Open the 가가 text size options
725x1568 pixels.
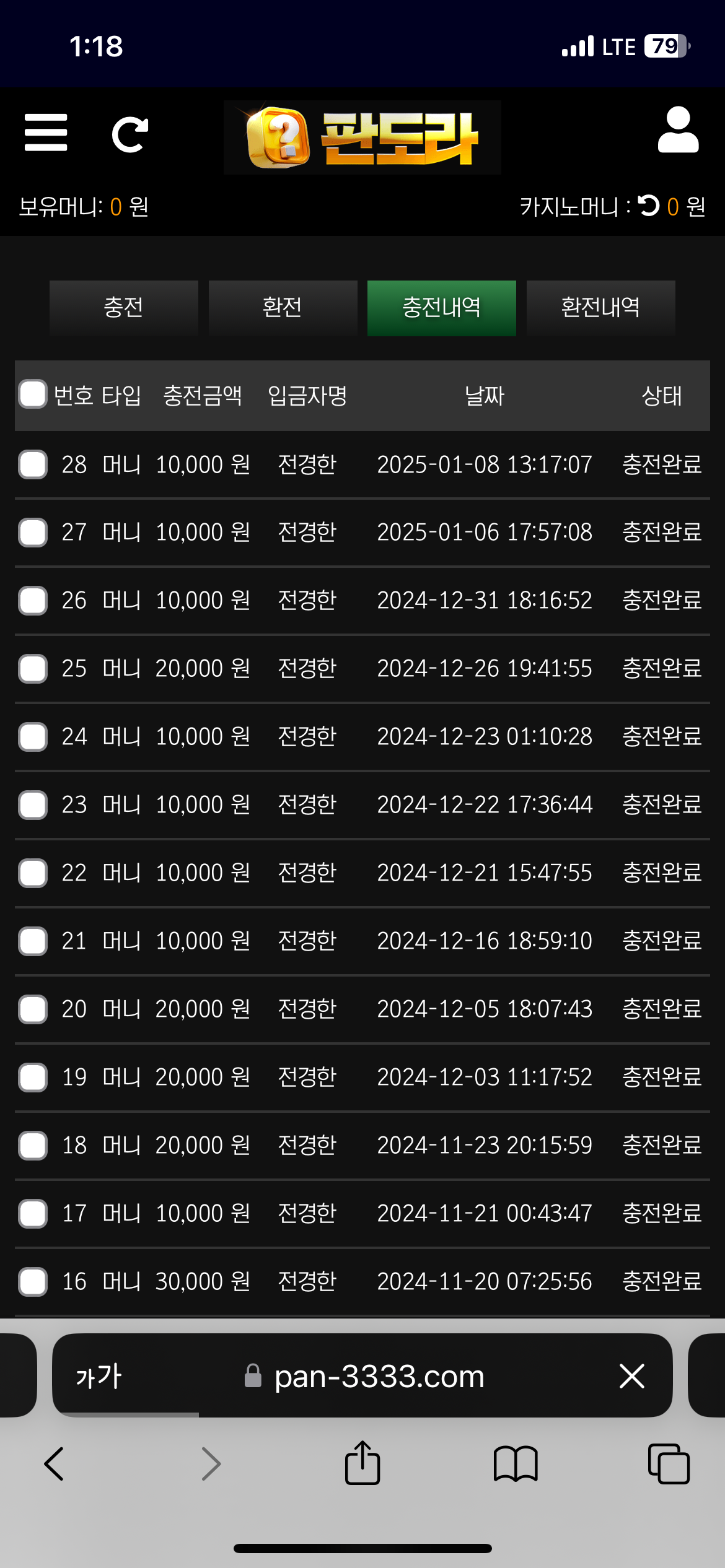point(99,1377)
